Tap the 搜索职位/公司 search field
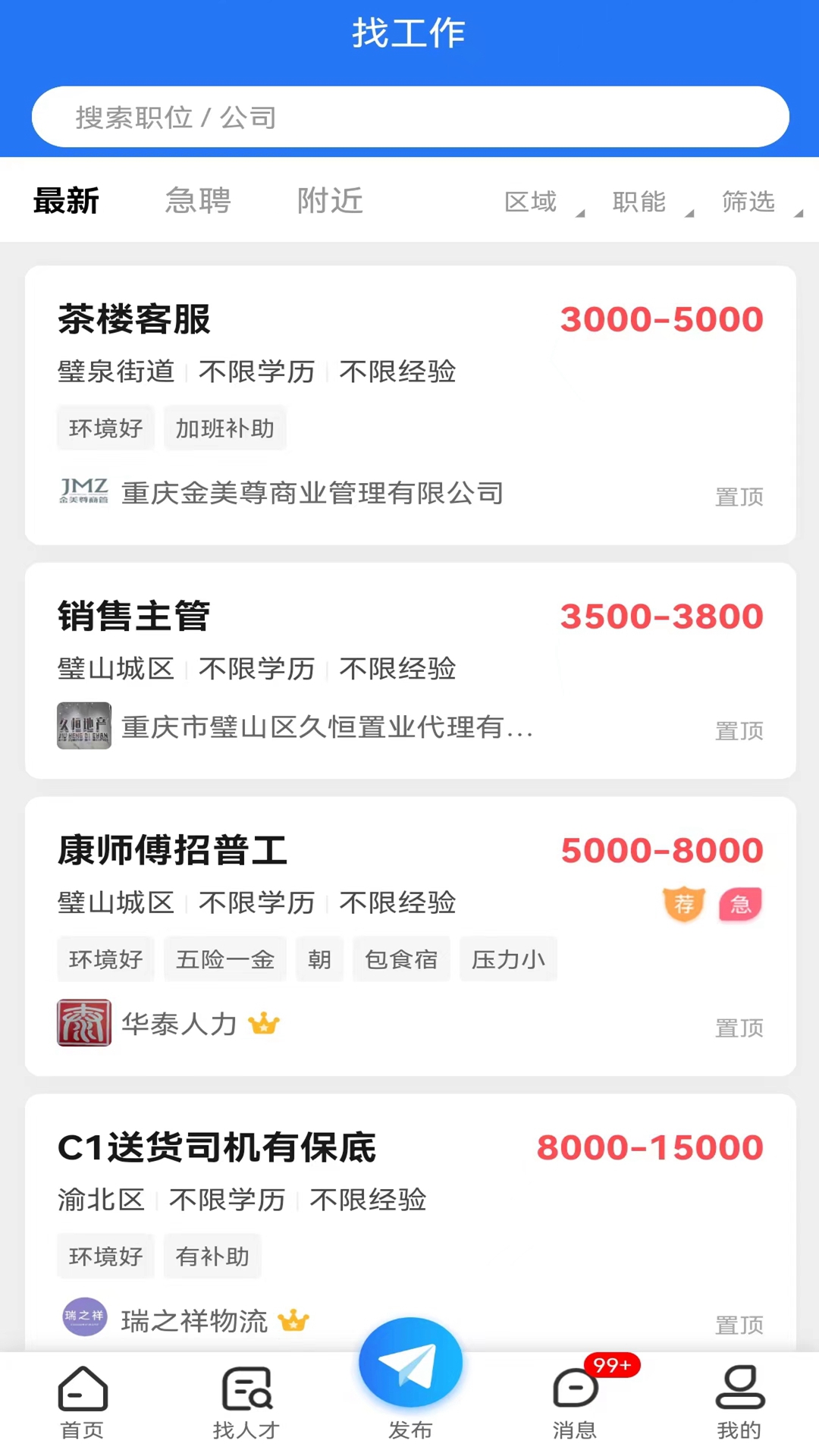This screenshot has width=819, height=1456. (x=409, y=116)
